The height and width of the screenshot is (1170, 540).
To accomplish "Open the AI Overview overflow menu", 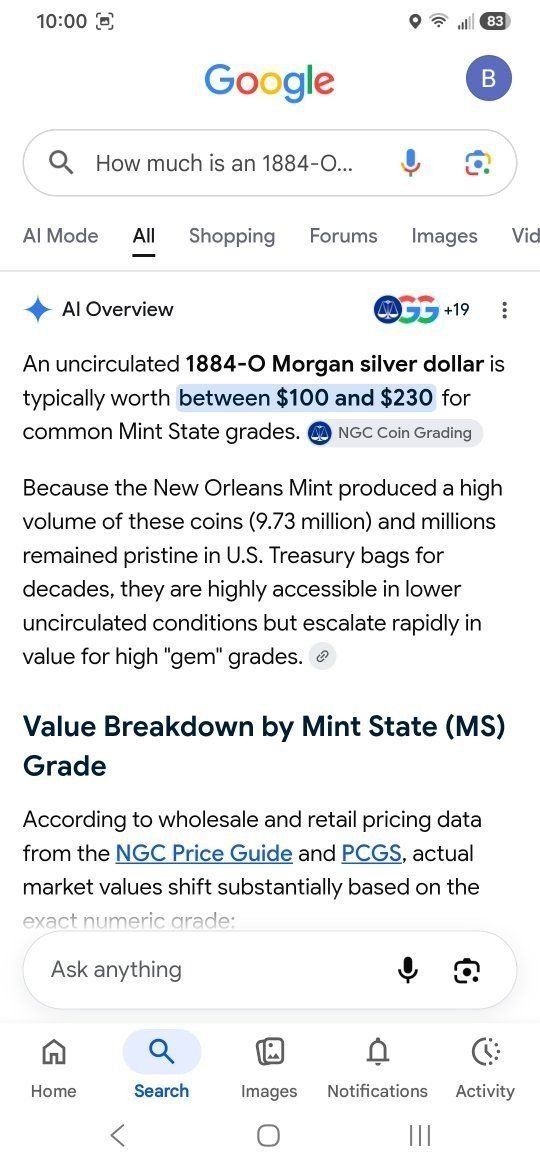I will (x=505, y=310).
